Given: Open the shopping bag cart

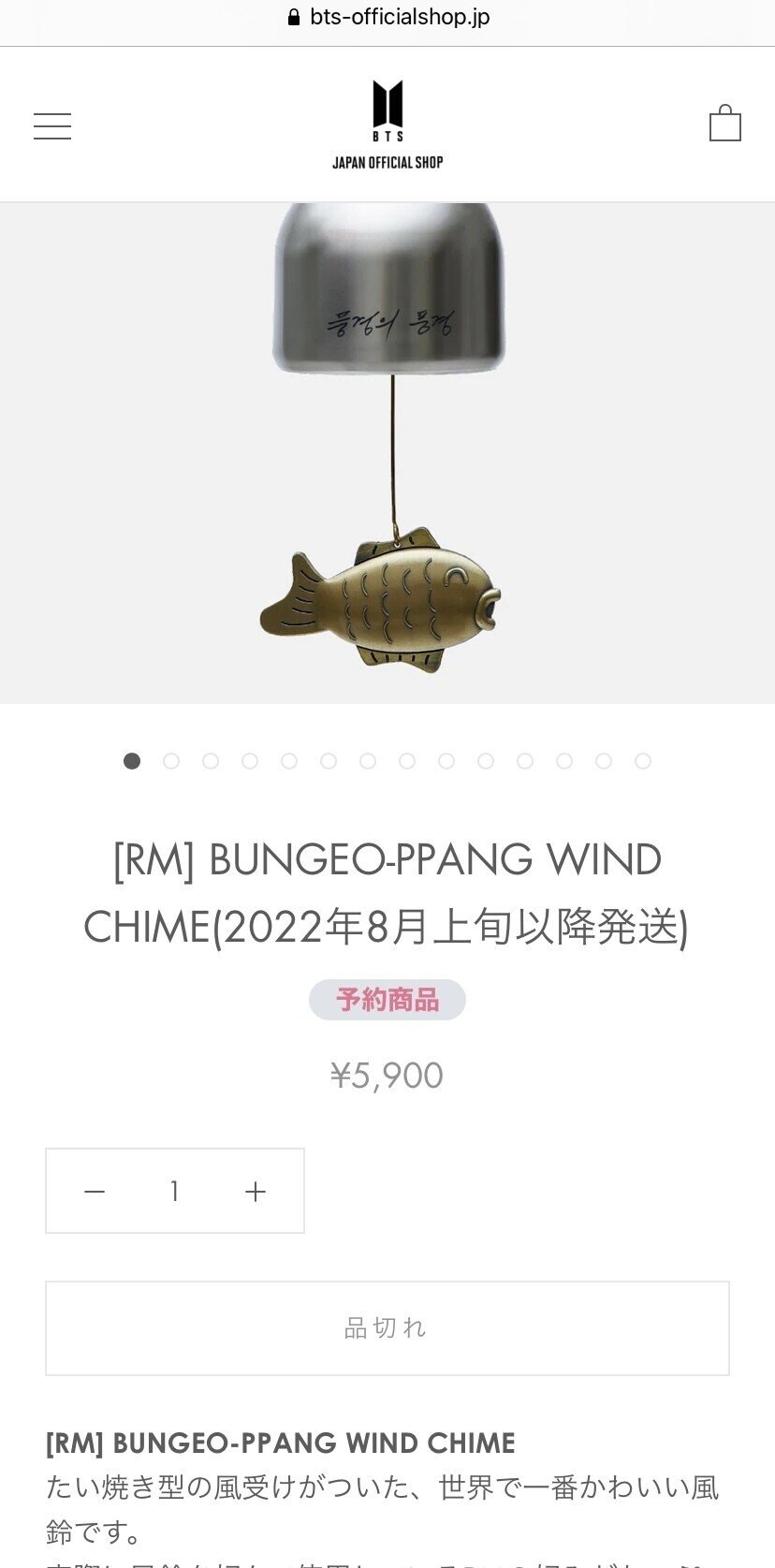Looking at the screenshot, I should point(724,124).
